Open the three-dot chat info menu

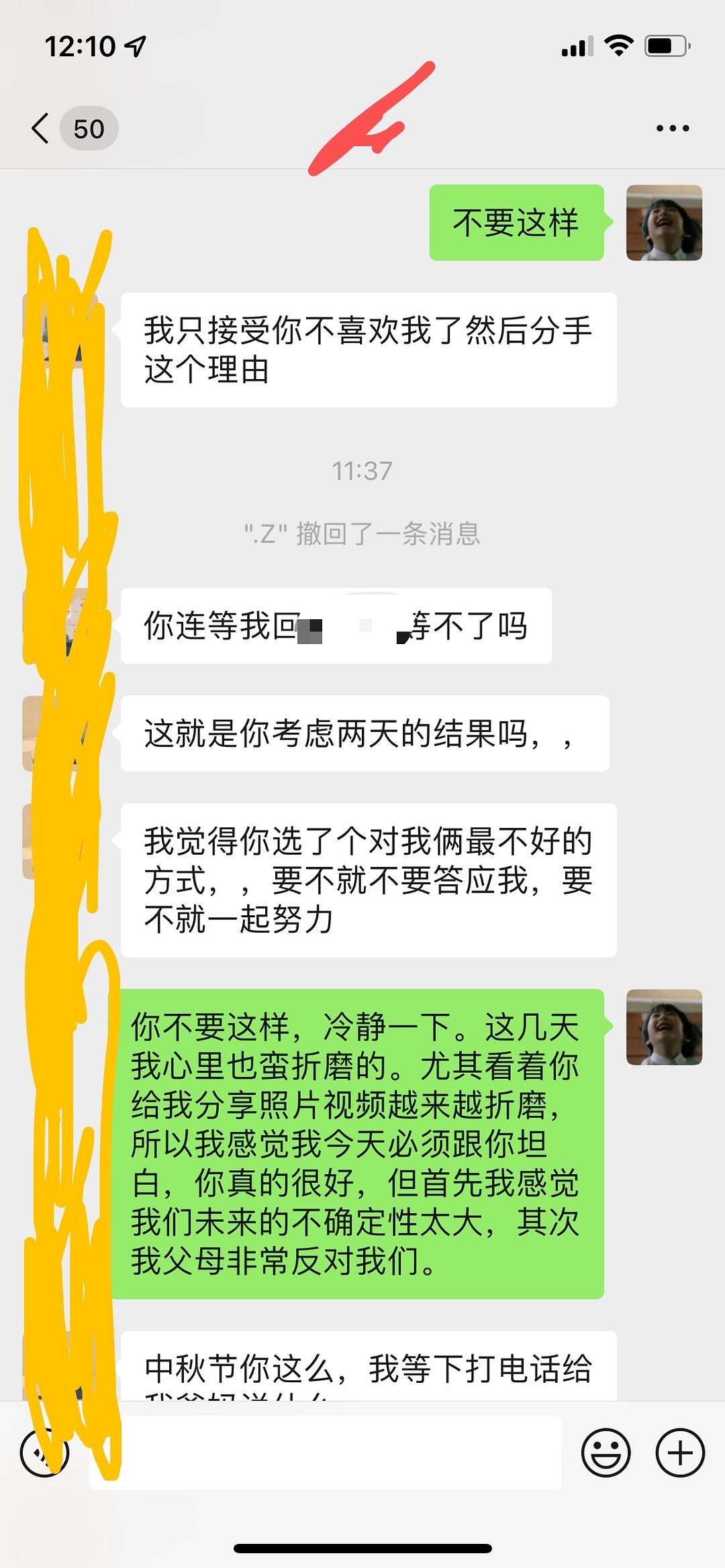(672, 128)
